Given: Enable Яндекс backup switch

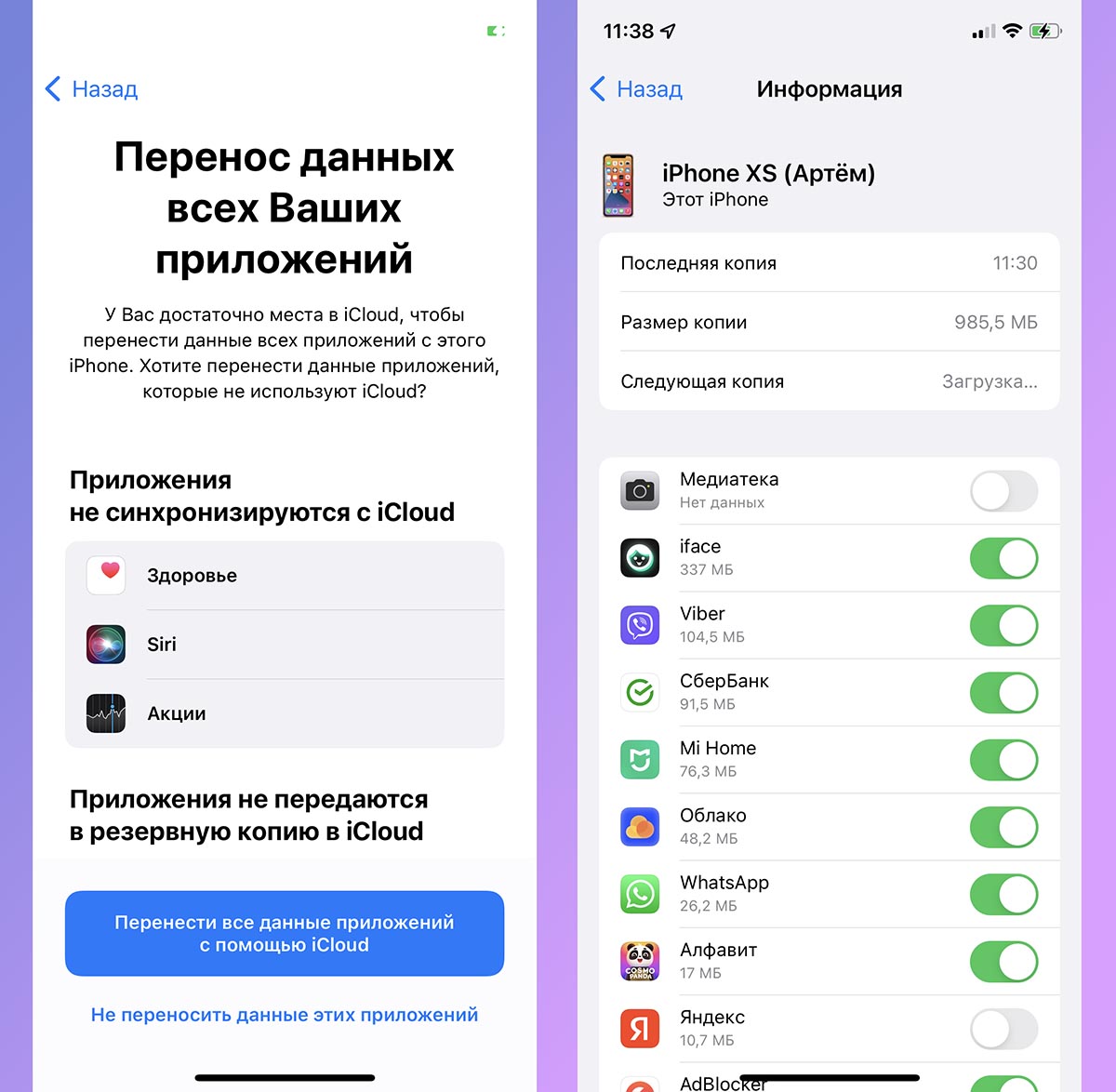Looking at the screenshot, I should (1003, 1029).
